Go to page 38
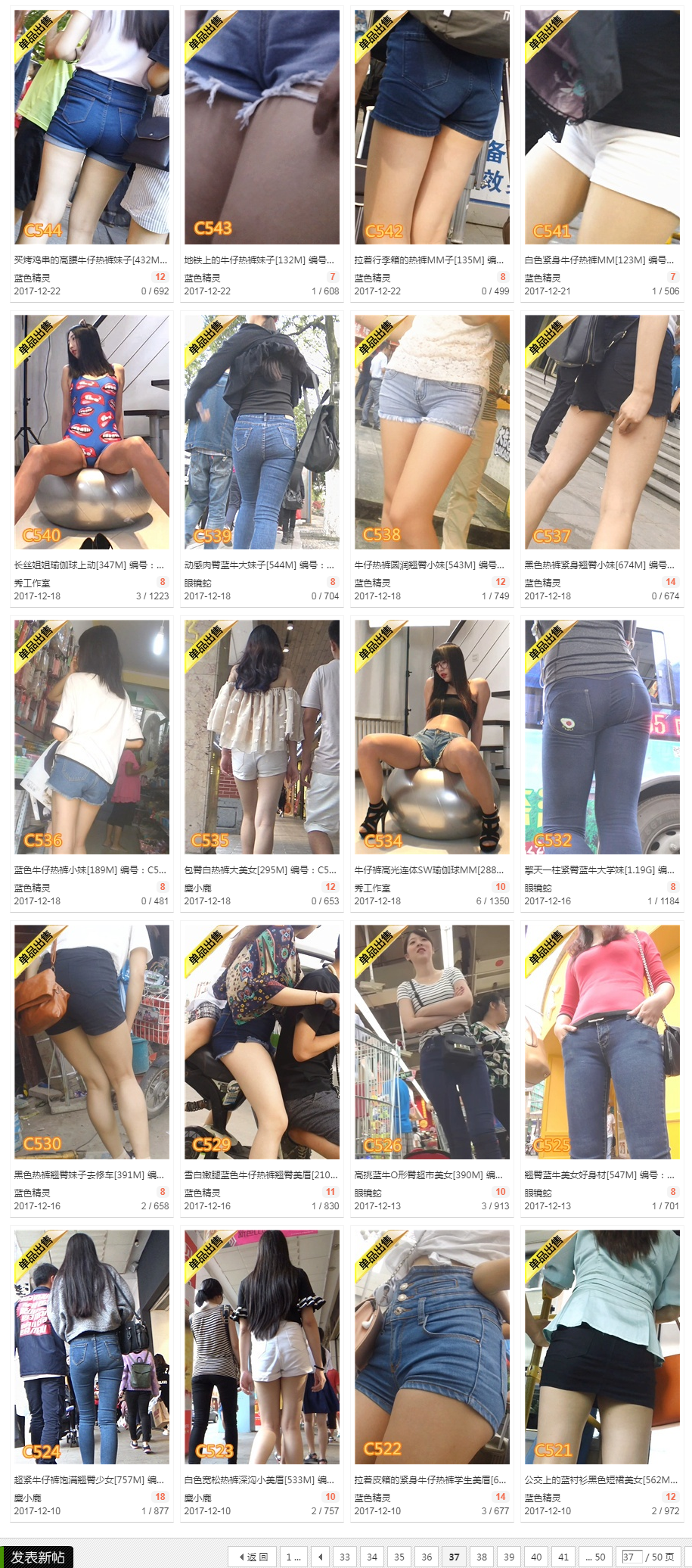 coord(482,1557)
